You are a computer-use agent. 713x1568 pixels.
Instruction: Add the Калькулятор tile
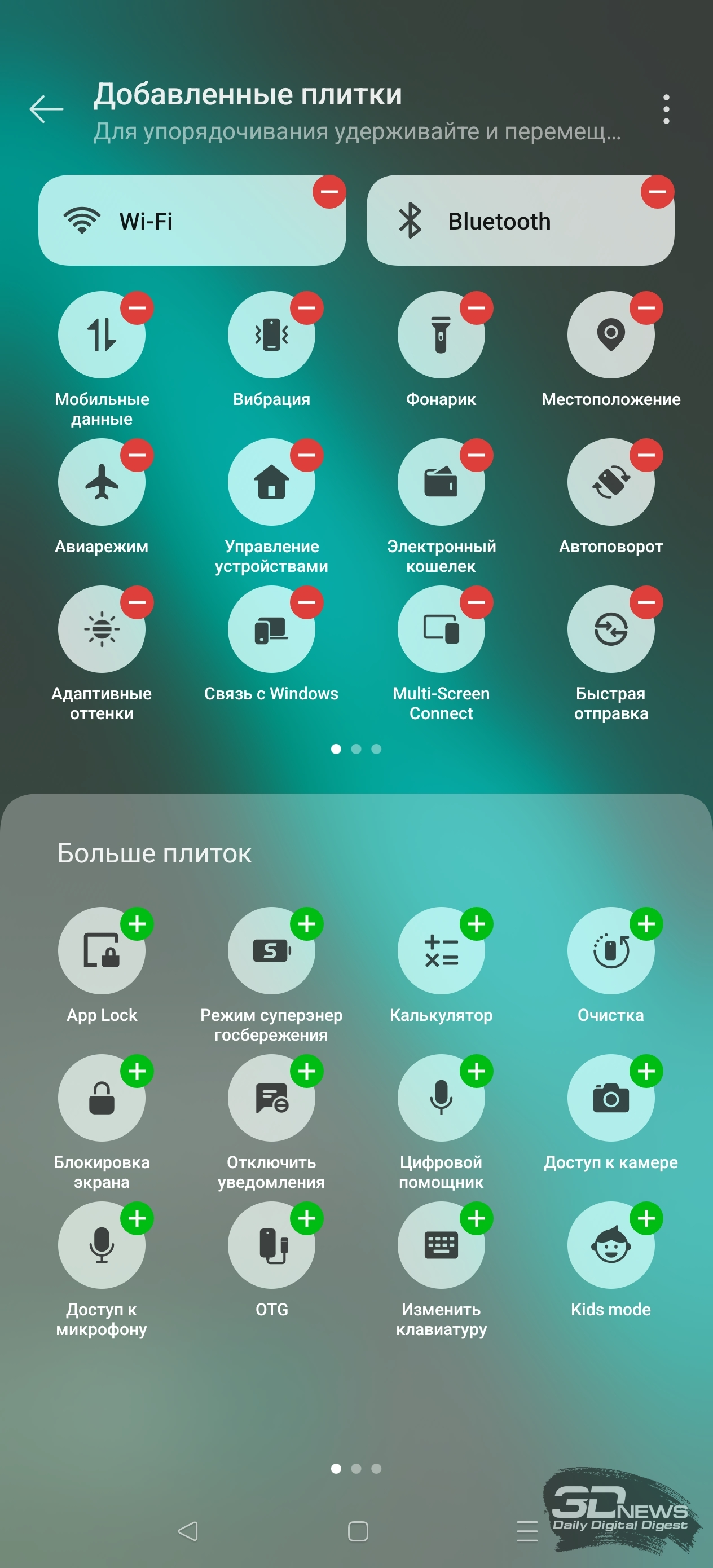476,924
